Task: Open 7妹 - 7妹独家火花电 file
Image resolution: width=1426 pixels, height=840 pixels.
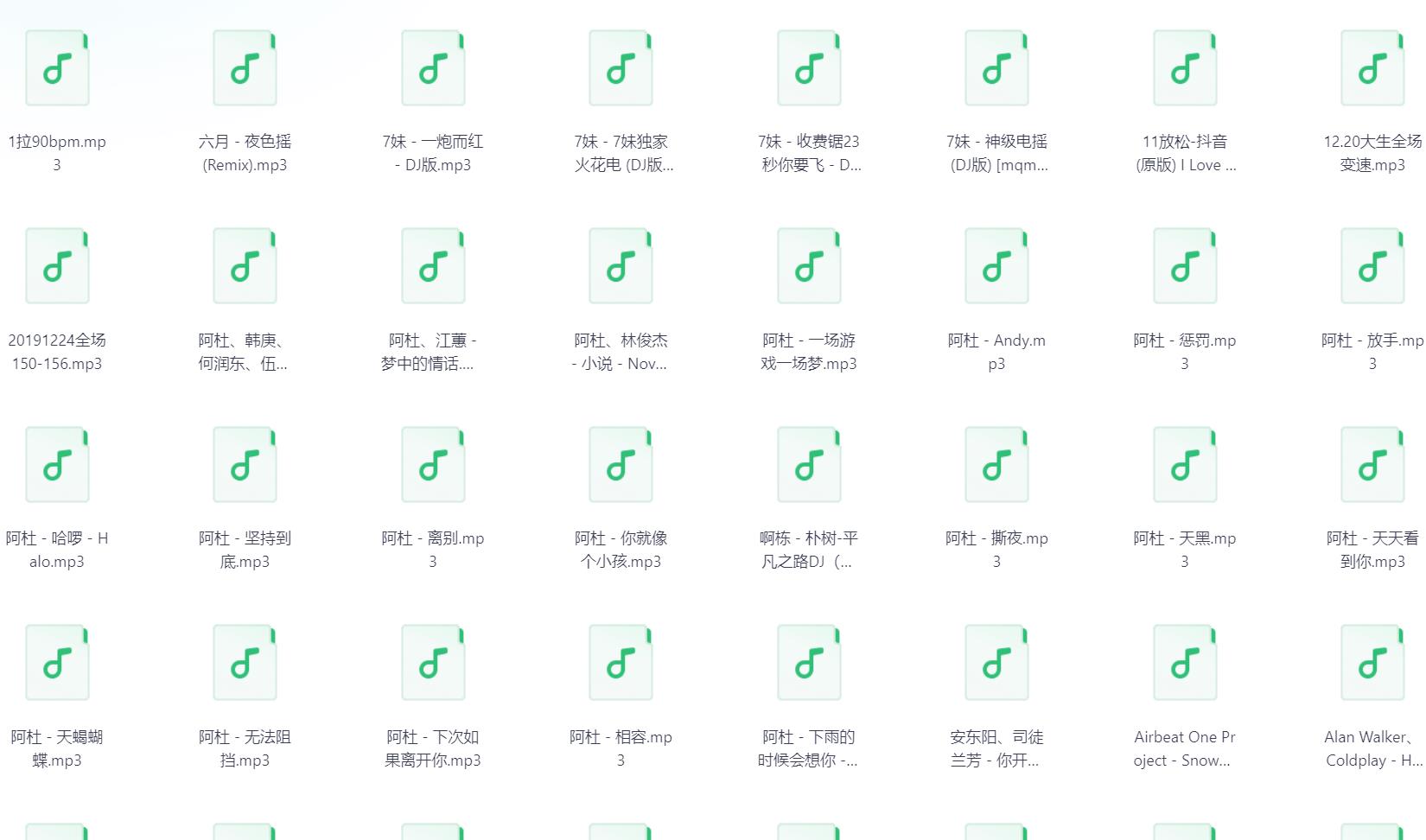Action: [621, 69]
